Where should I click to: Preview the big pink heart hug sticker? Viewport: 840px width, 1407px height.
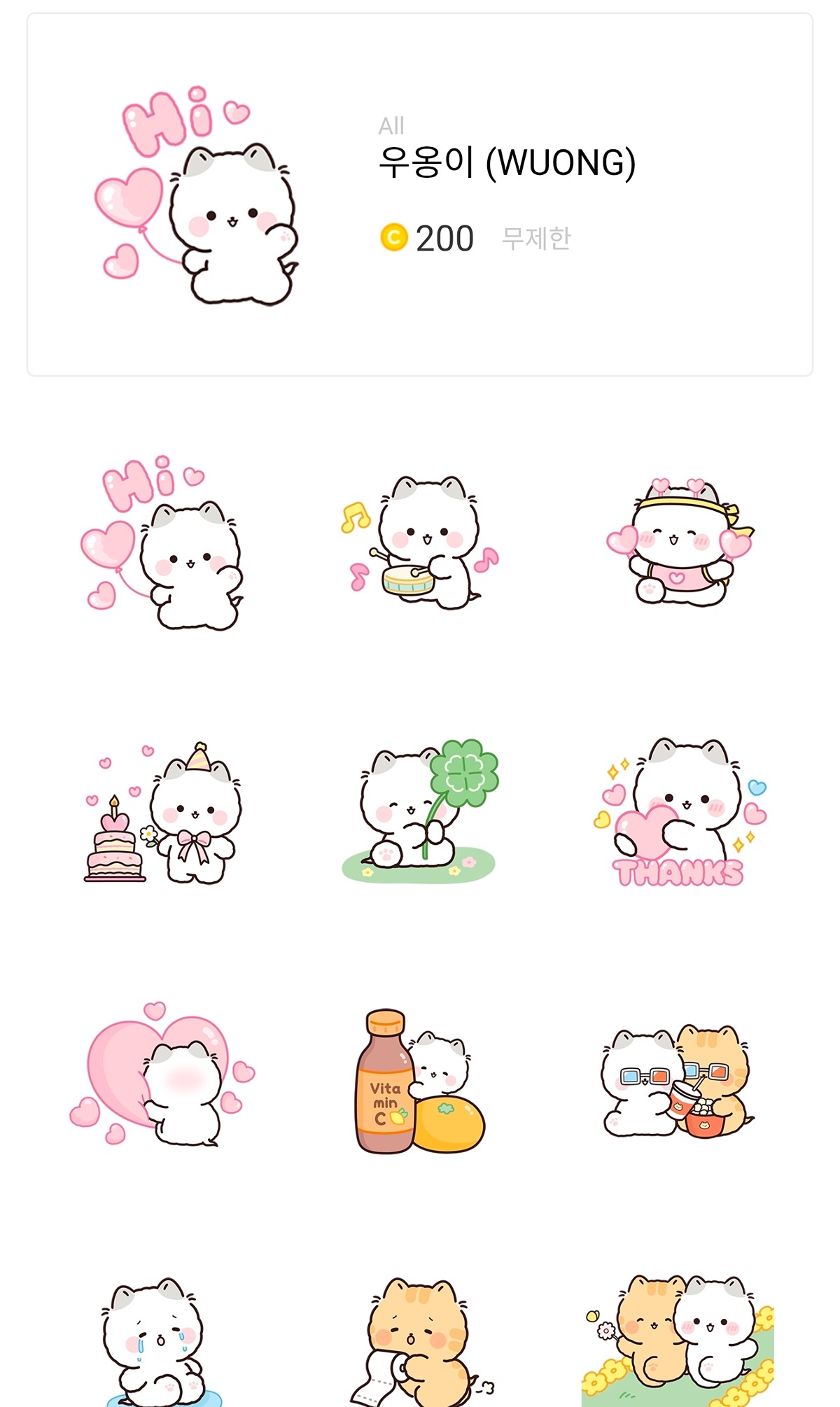pos(162,1074)
